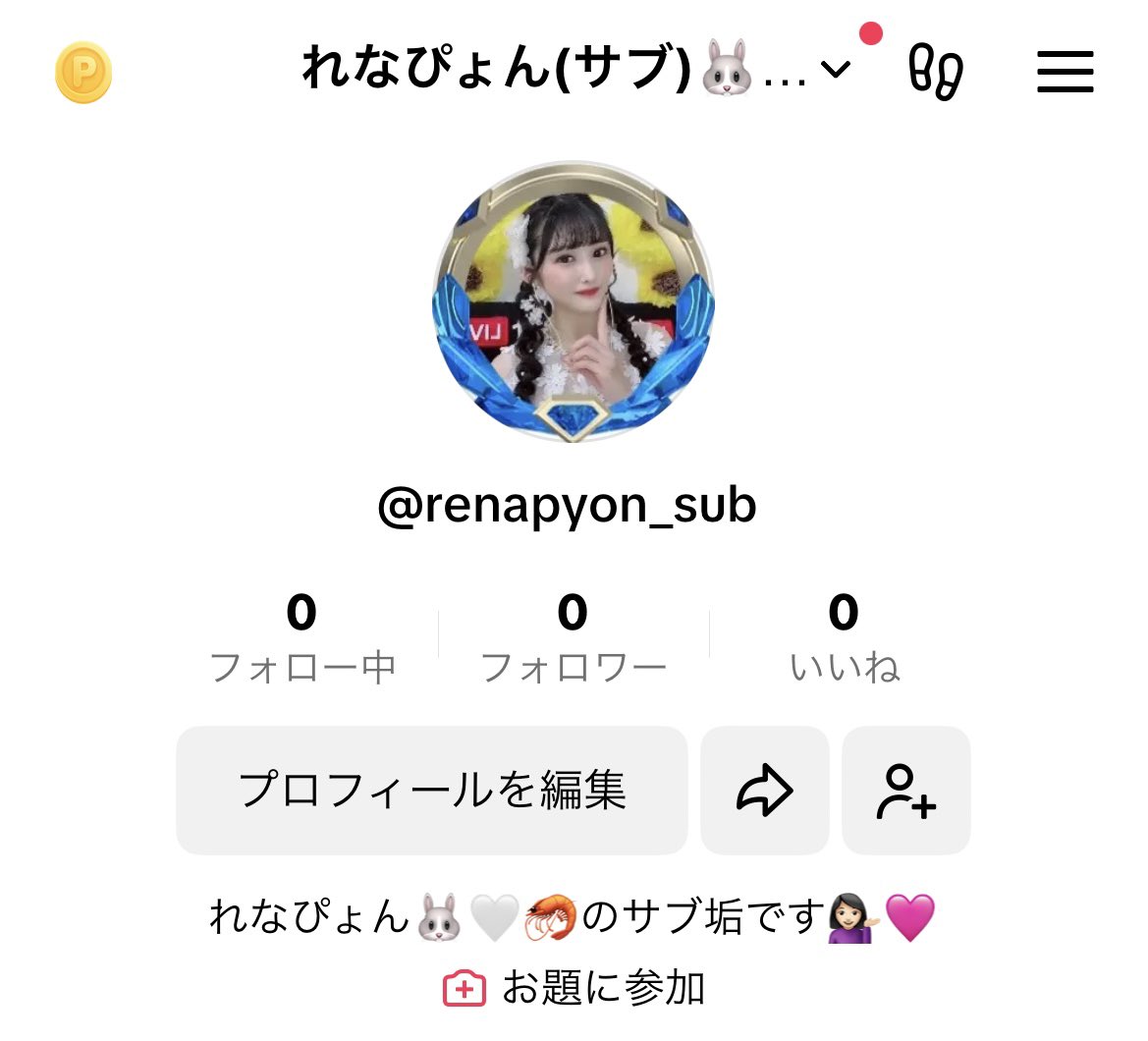View the フォロワー followers list
Image resolution: width=1148 pixels, height=1041 pixels.
(573, 638)
